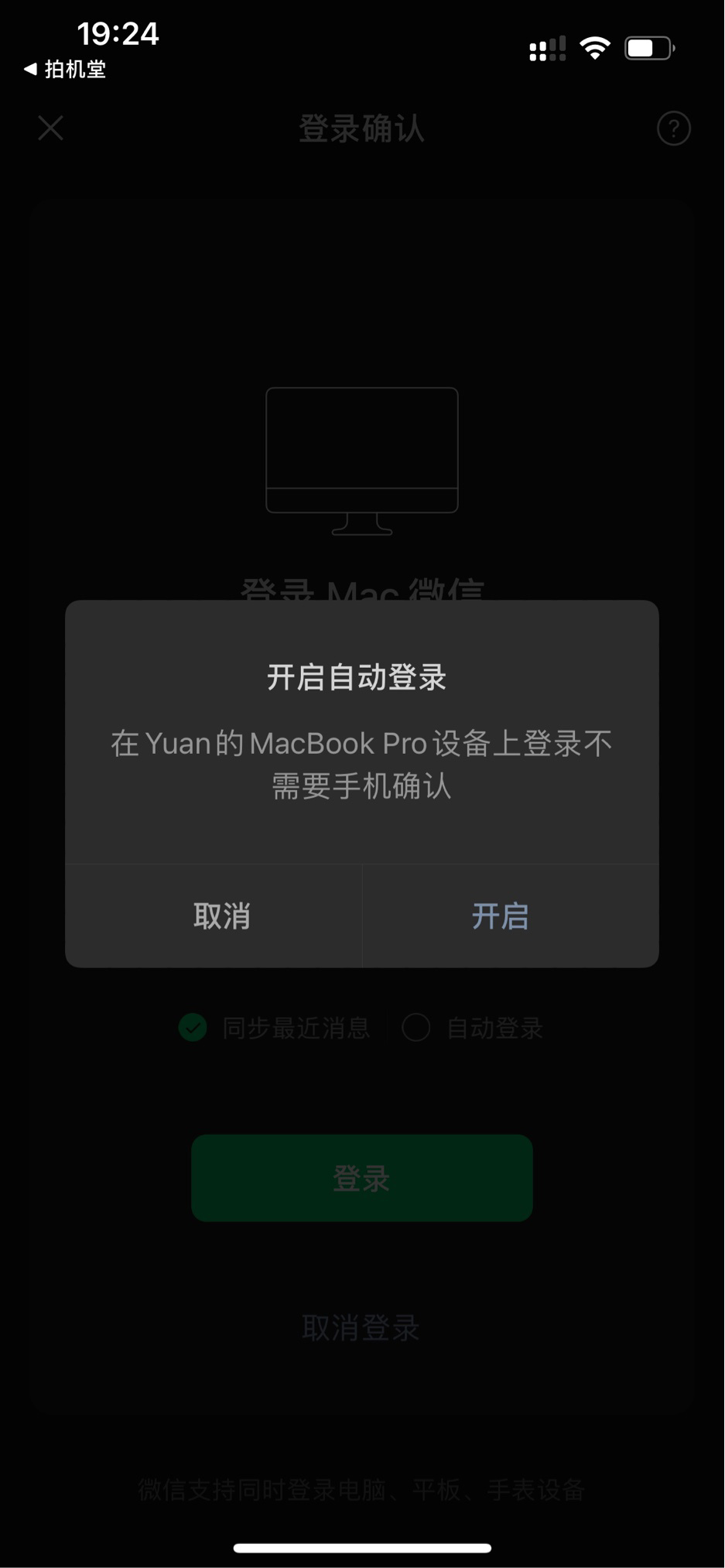Tap 取消 to dismiss the dialog
Viewport: 725px width, 1568px height.
point(223,916)
